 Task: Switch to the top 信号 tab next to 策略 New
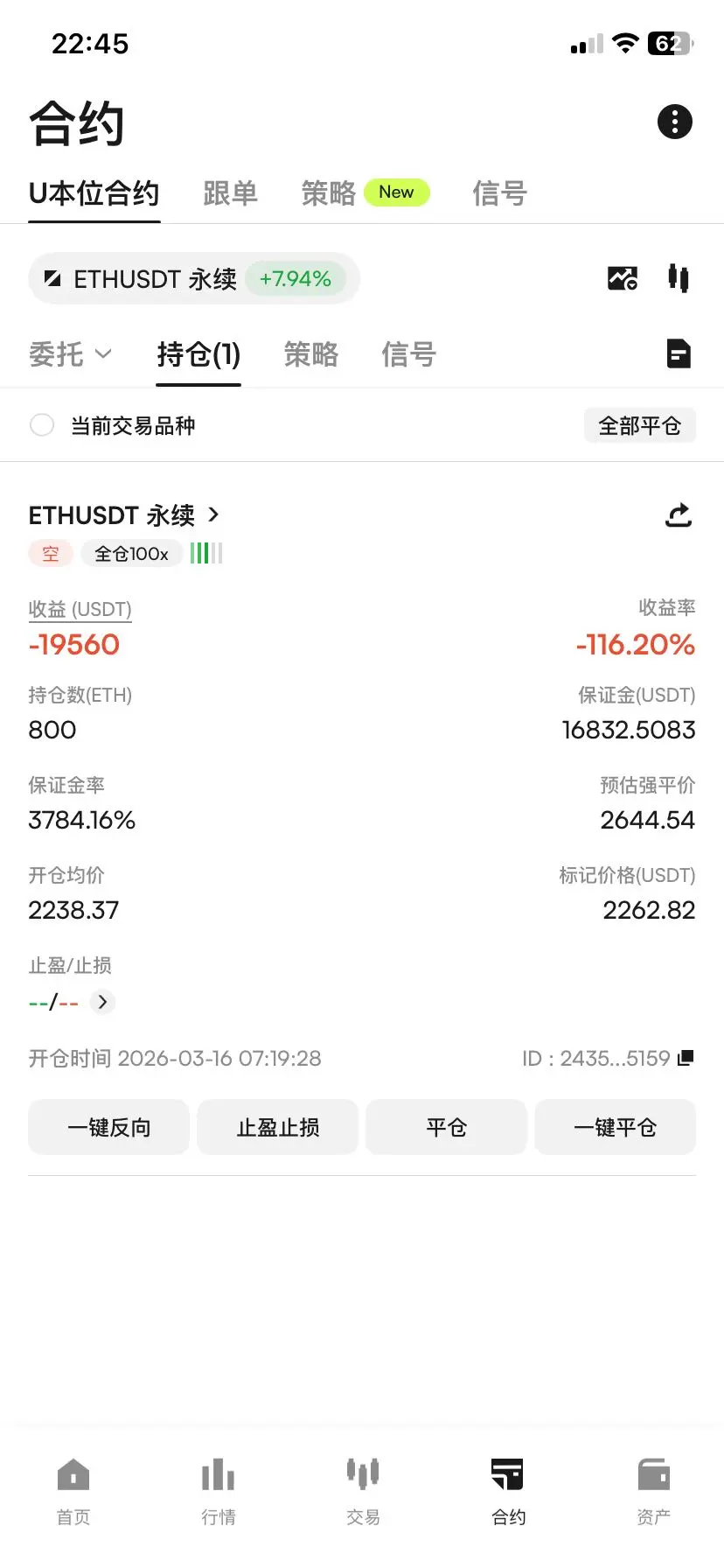pos(499,193)
